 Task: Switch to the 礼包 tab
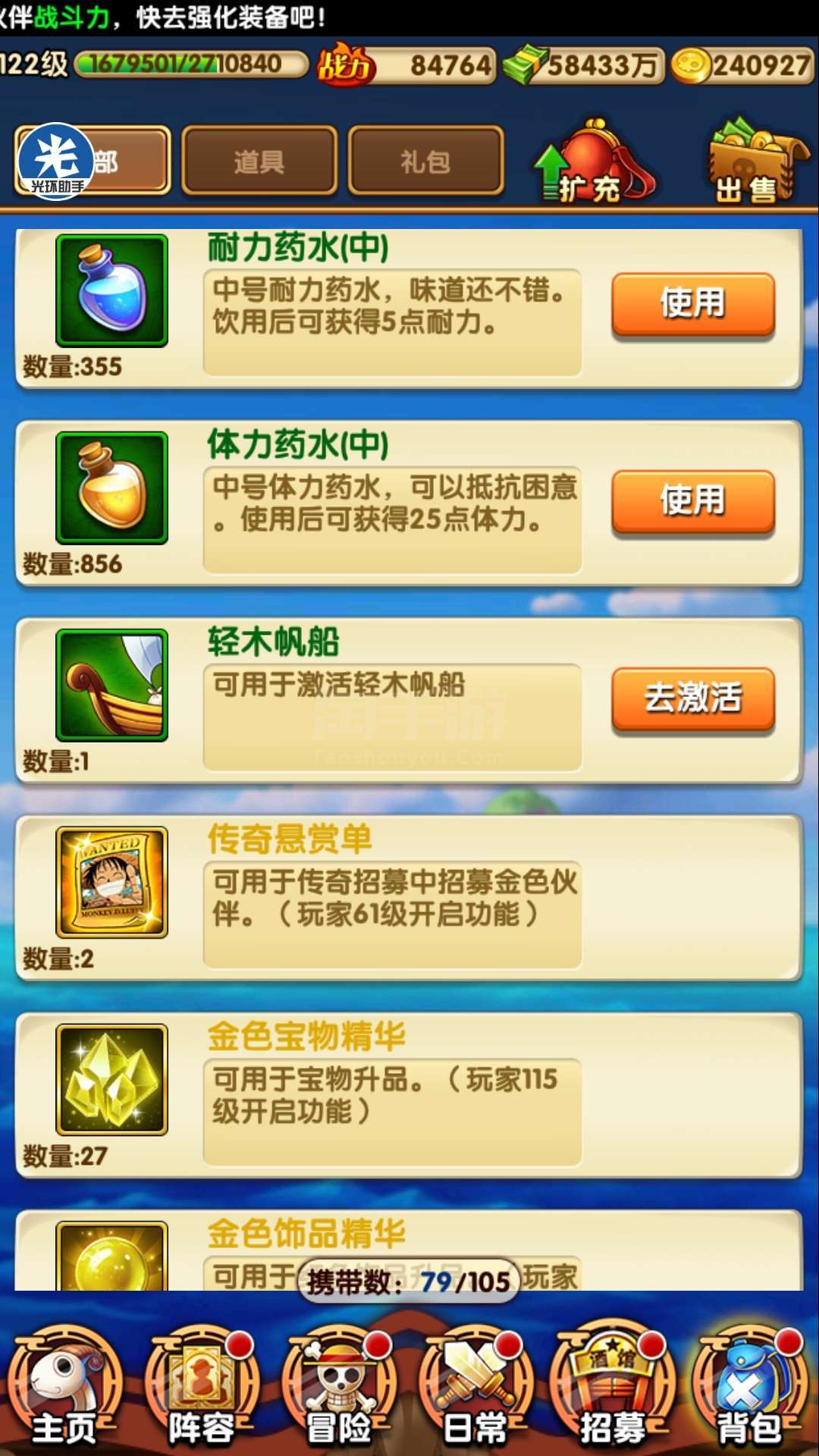(x=425, y=161)
